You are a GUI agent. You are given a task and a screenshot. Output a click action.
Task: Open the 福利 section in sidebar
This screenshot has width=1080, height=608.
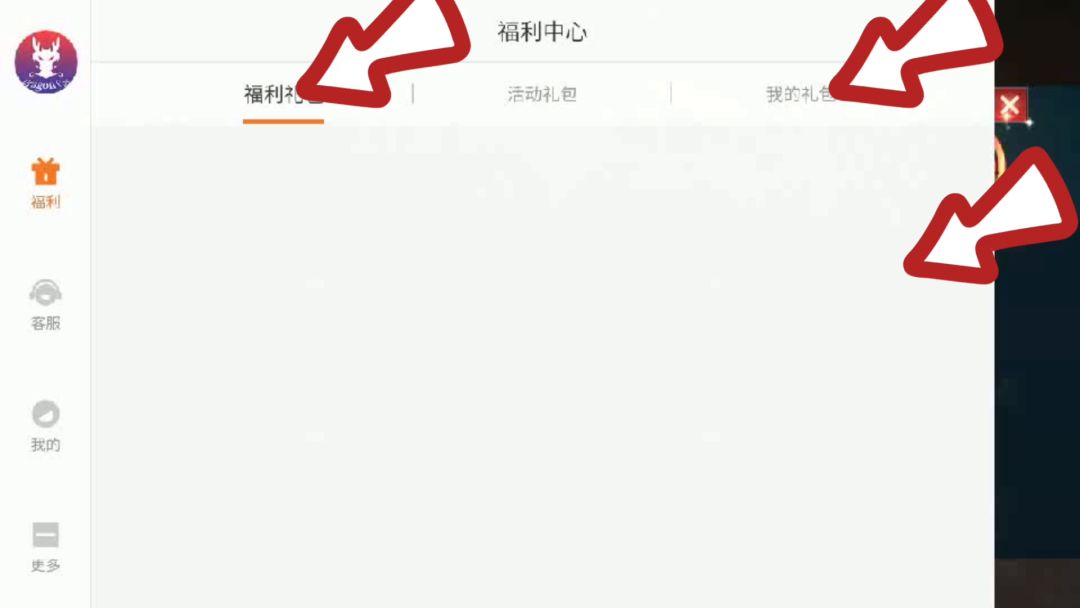[45, 183]
